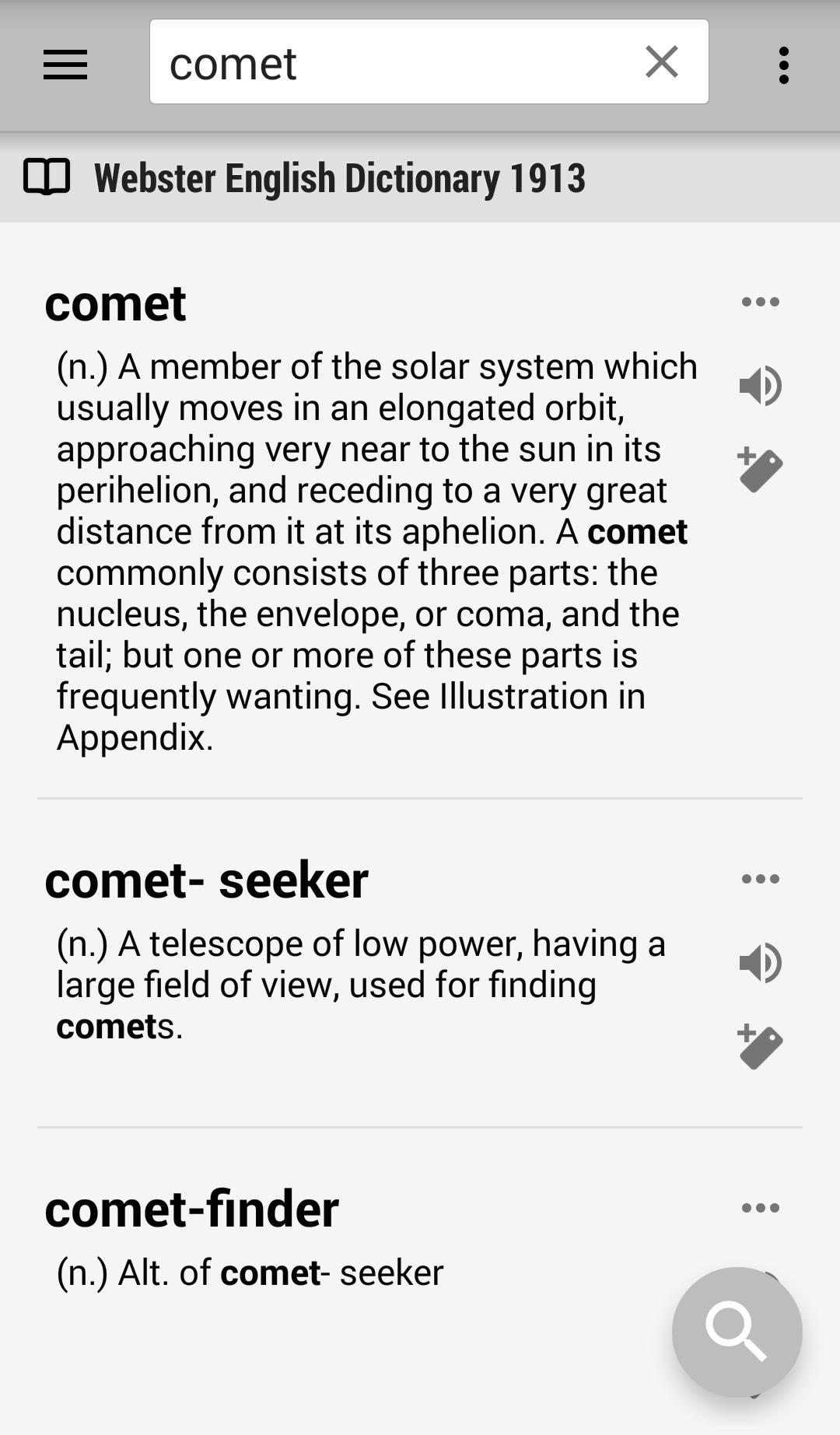Play pronunciation of comet-seeker entry
Screen dimensions: 840x1435
760,963
